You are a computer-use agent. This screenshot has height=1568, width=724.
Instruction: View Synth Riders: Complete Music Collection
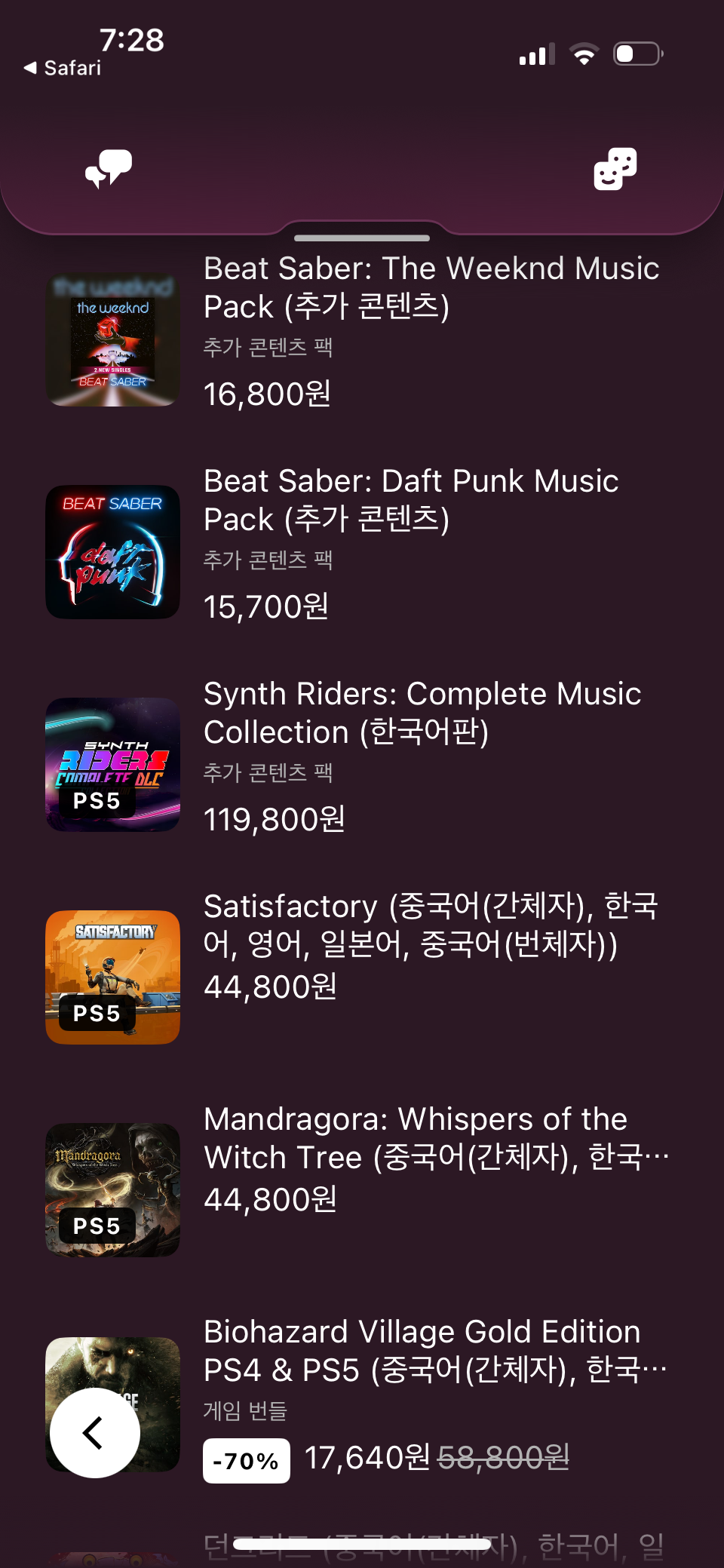tap(422, 713)
